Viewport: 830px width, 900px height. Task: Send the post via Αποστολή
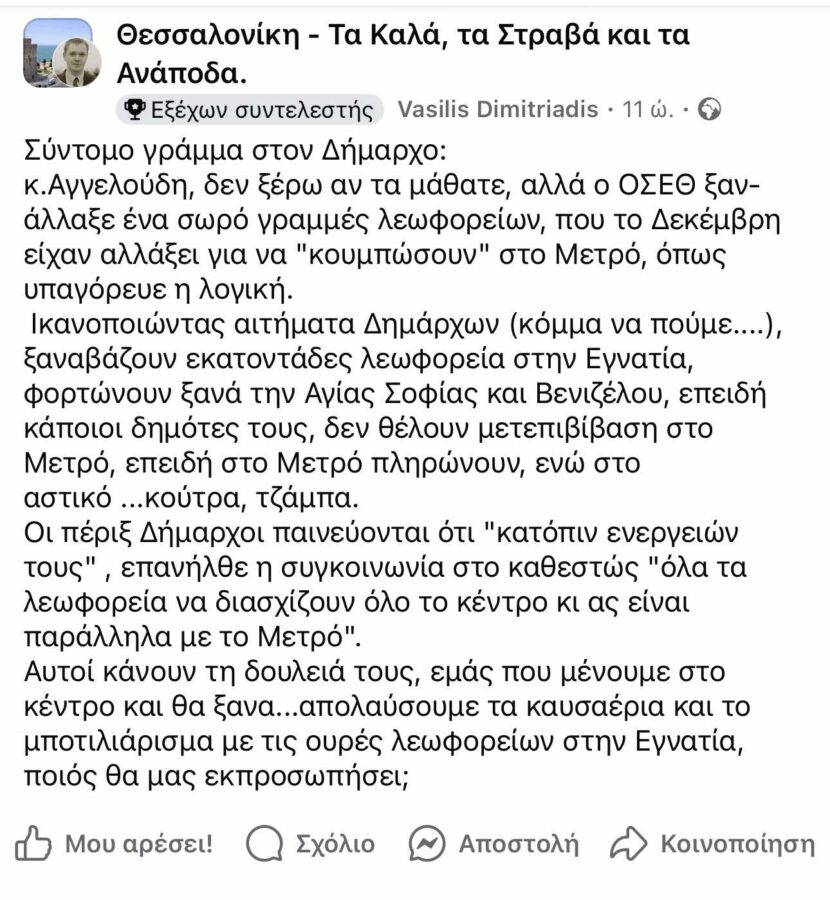[495, 843]
